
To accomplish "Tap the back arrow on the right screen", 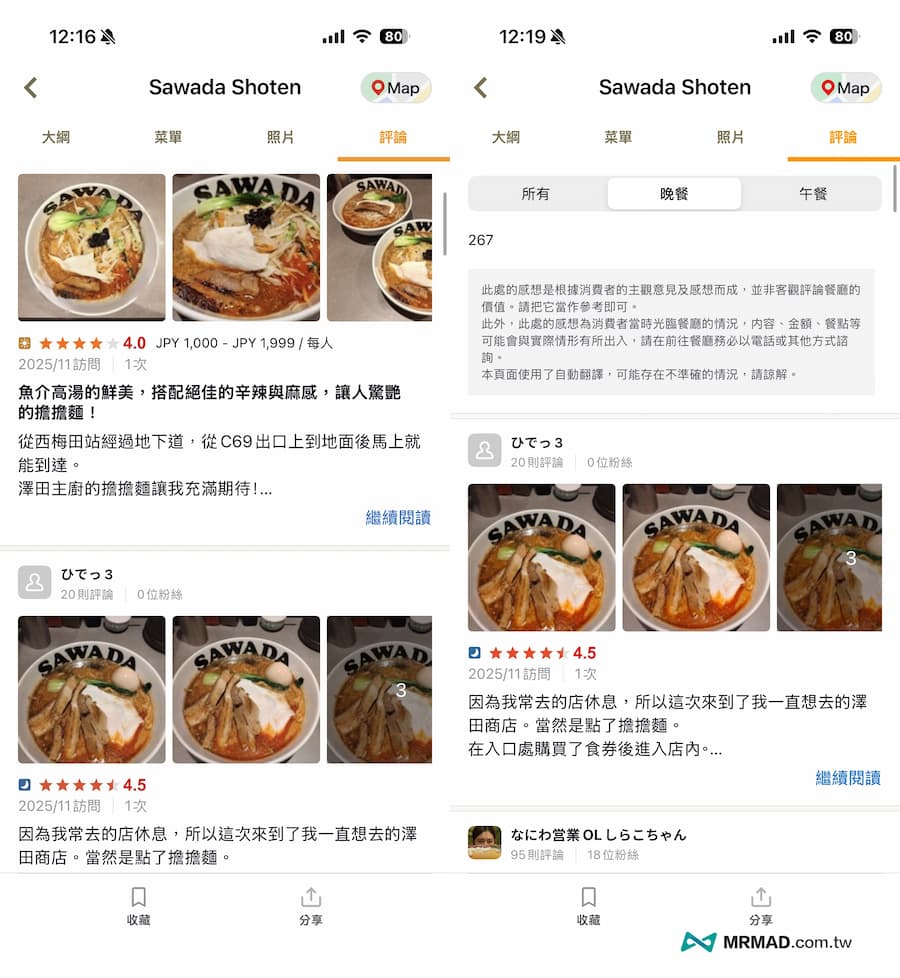I will [x=480, y=88].
